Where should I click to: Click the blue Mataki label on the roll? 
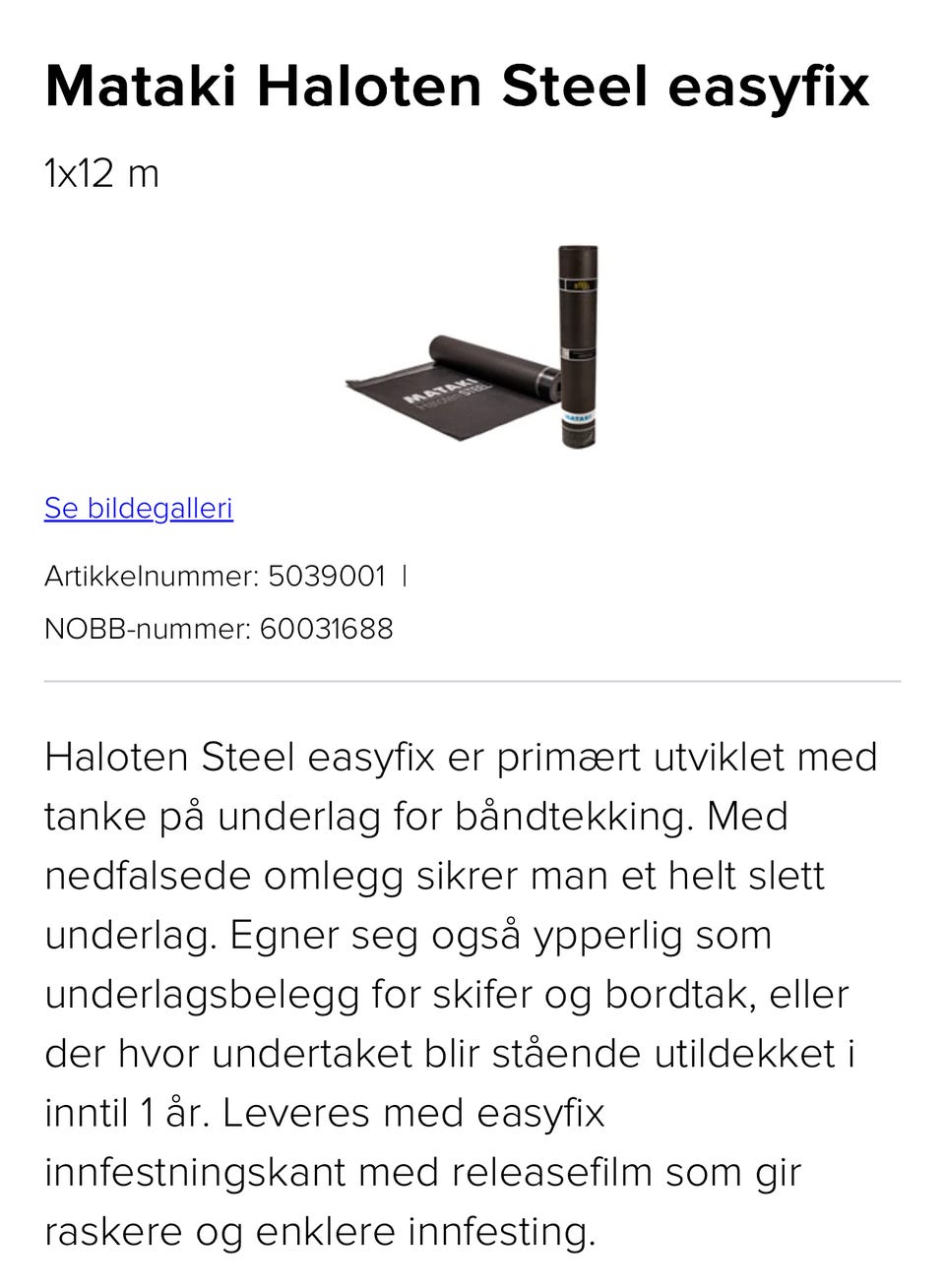pos(577,417)
